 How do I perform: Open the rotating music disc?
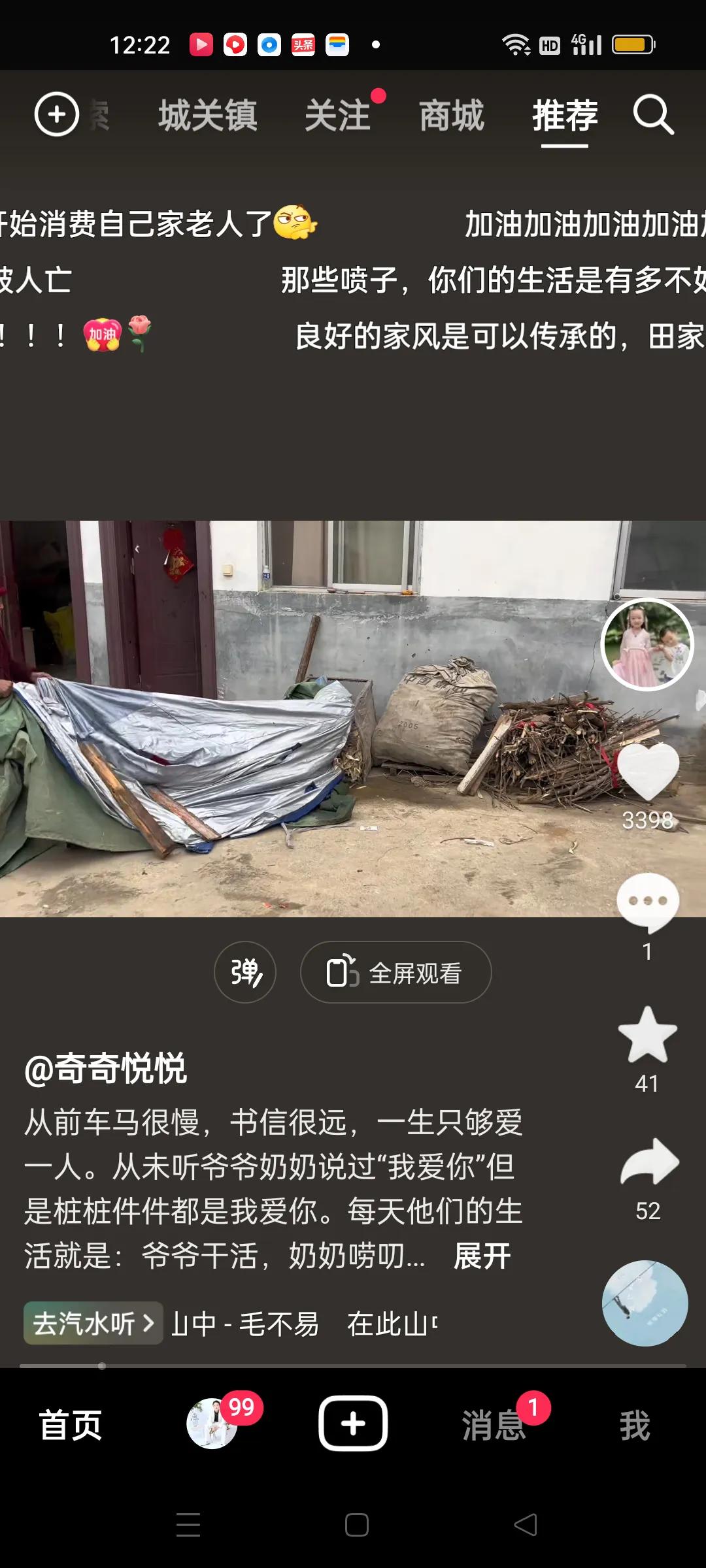tap(645, 1303)
